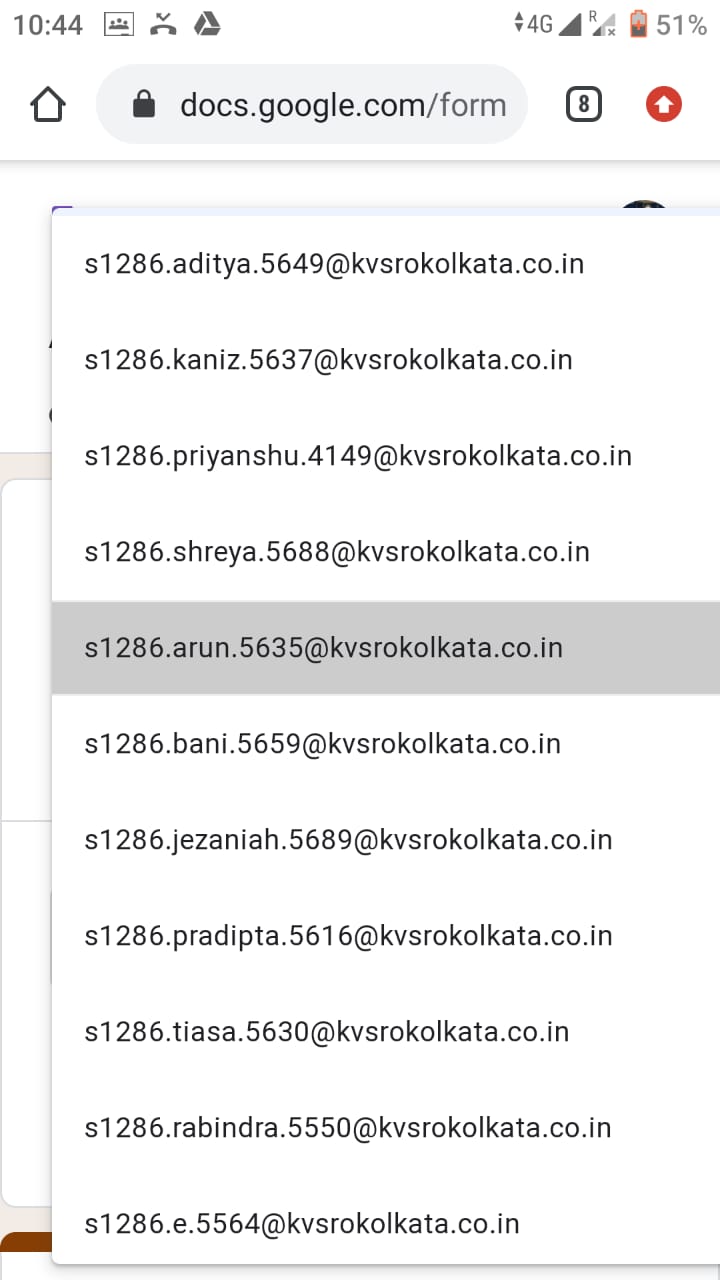Choose the s1286.kaniz.5637 email
720x1280 pixels.
coord(386,360)
